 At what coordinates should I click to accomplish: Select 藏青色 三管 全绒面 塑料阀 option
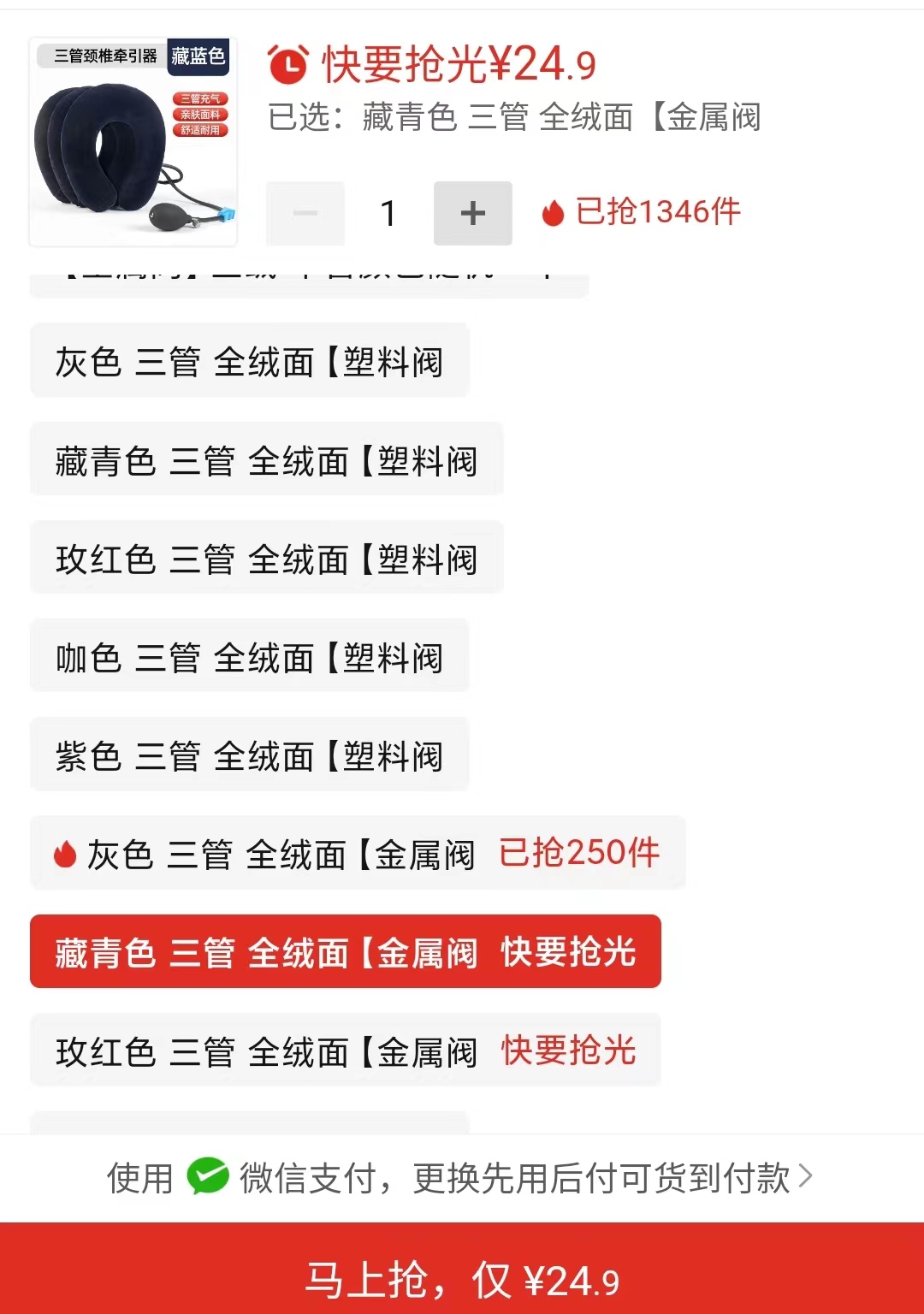point(266,460)
